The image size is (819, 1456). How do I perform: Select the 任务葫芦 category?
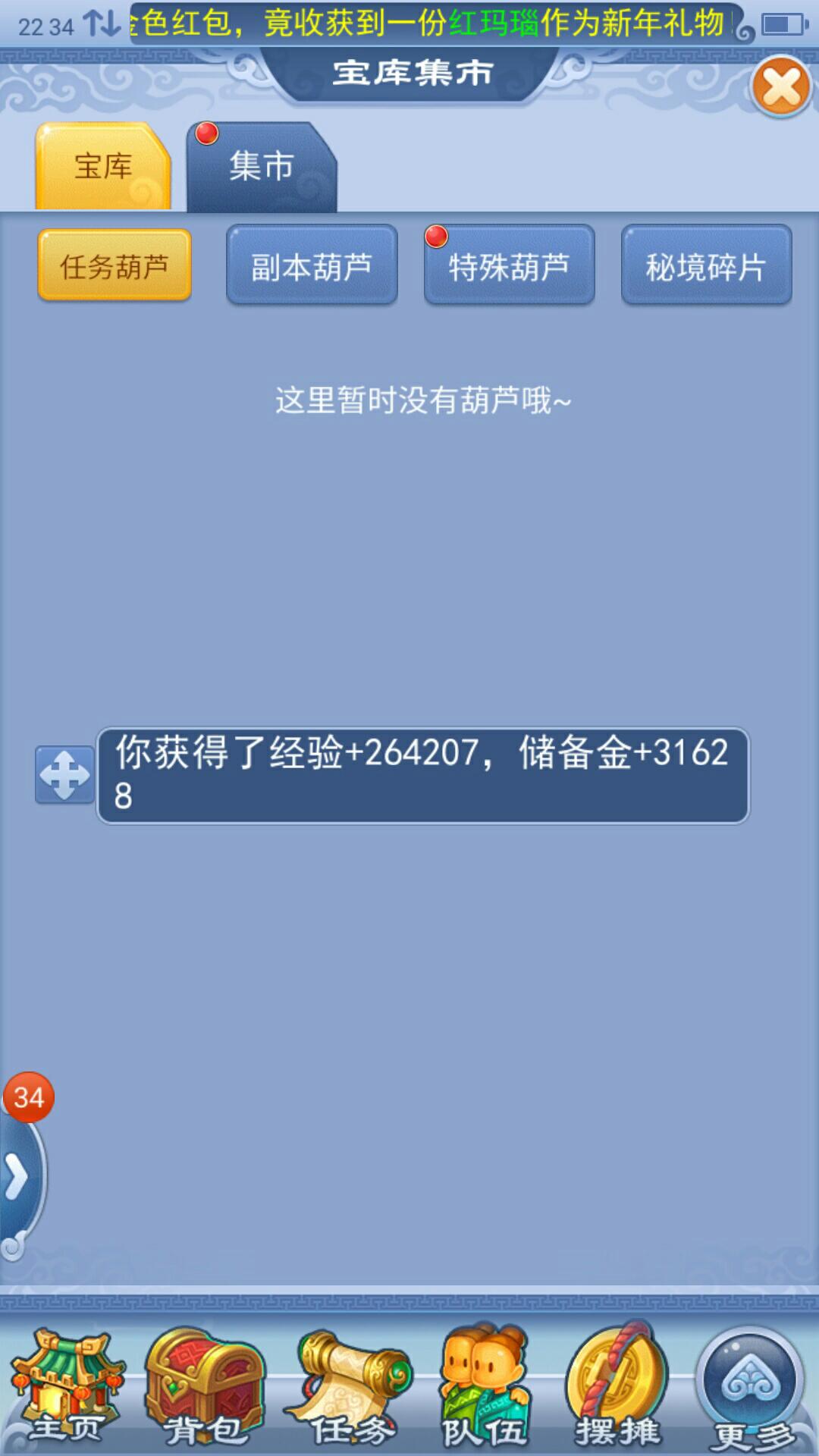tap(115, 266)
